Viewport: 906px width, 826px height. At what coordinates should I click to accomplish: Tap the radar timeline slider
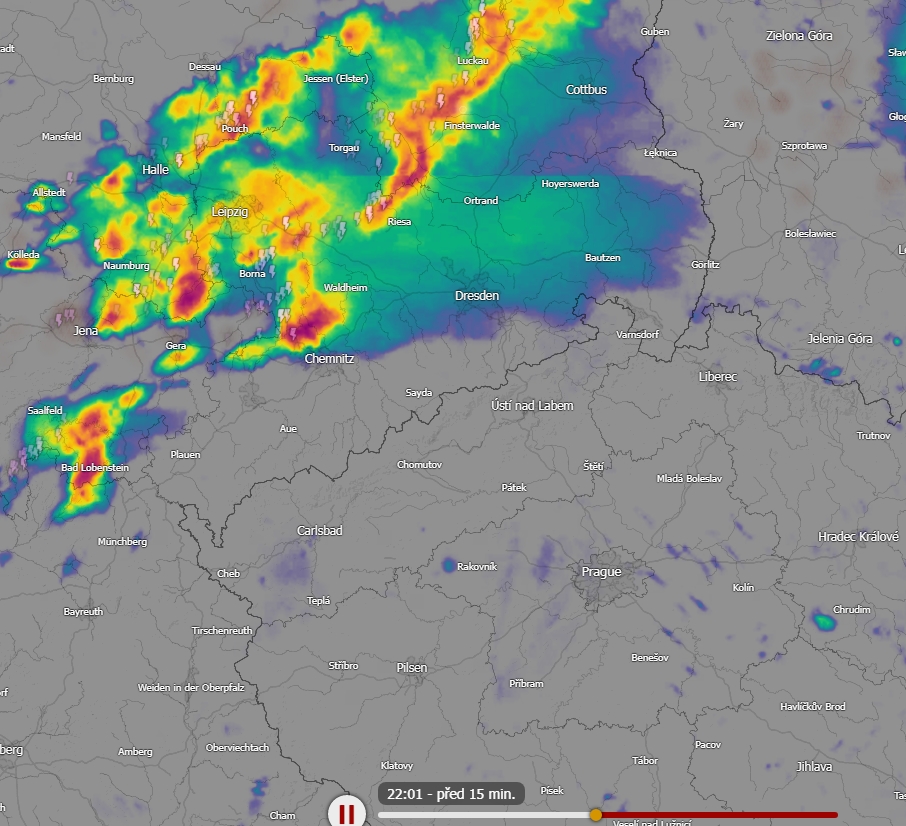pos(596,815)
